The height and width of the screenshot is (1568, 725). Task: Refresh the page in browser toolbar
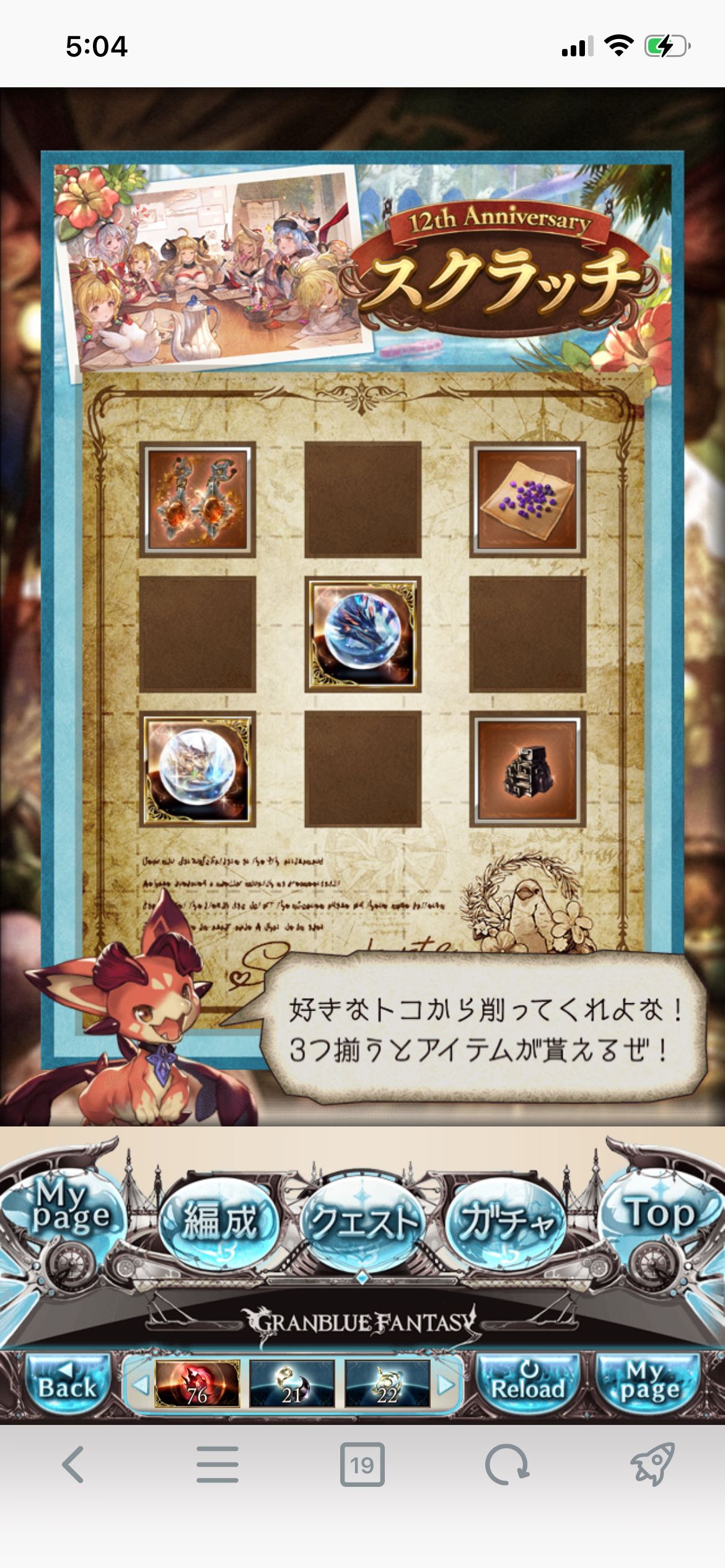507,1465
